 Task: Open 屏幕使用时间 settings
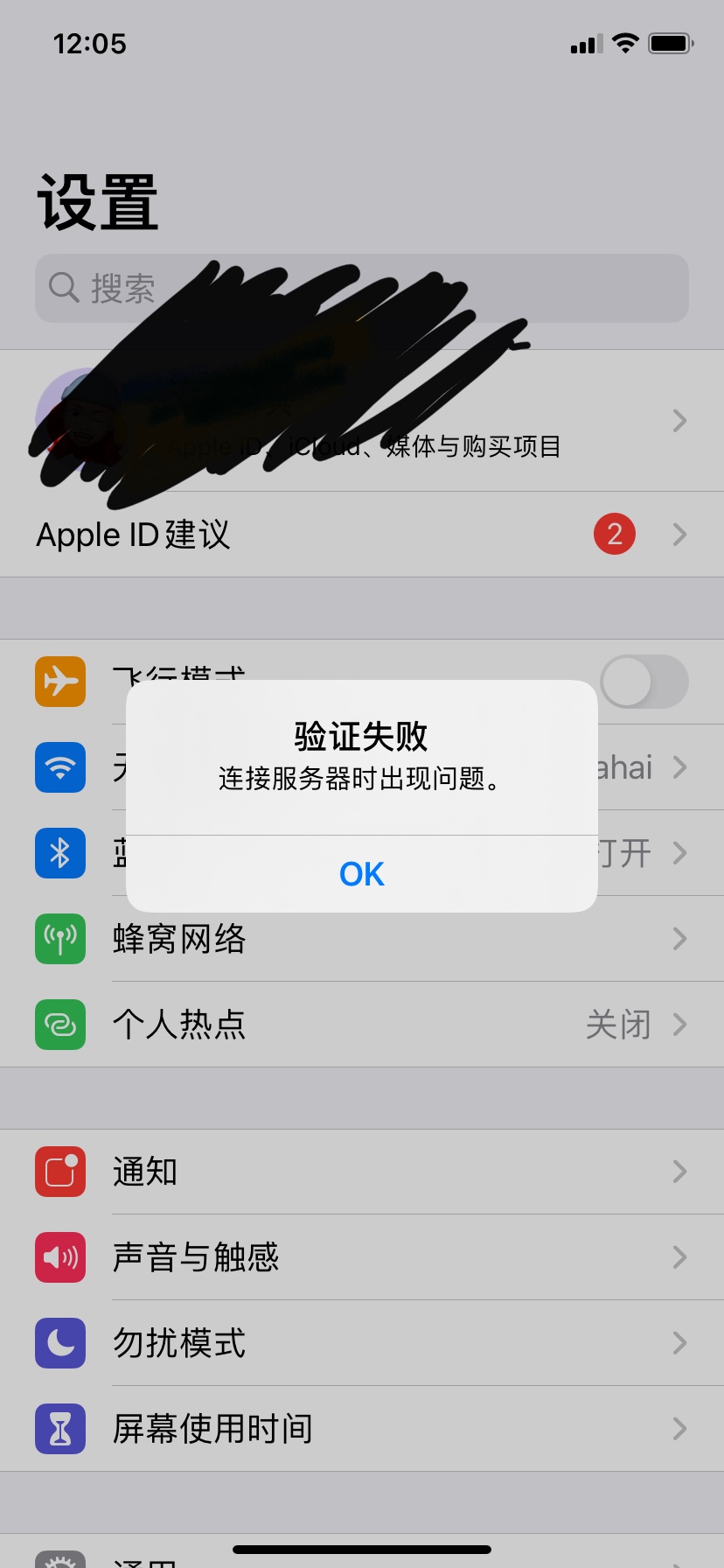[x=361, y=1429]
